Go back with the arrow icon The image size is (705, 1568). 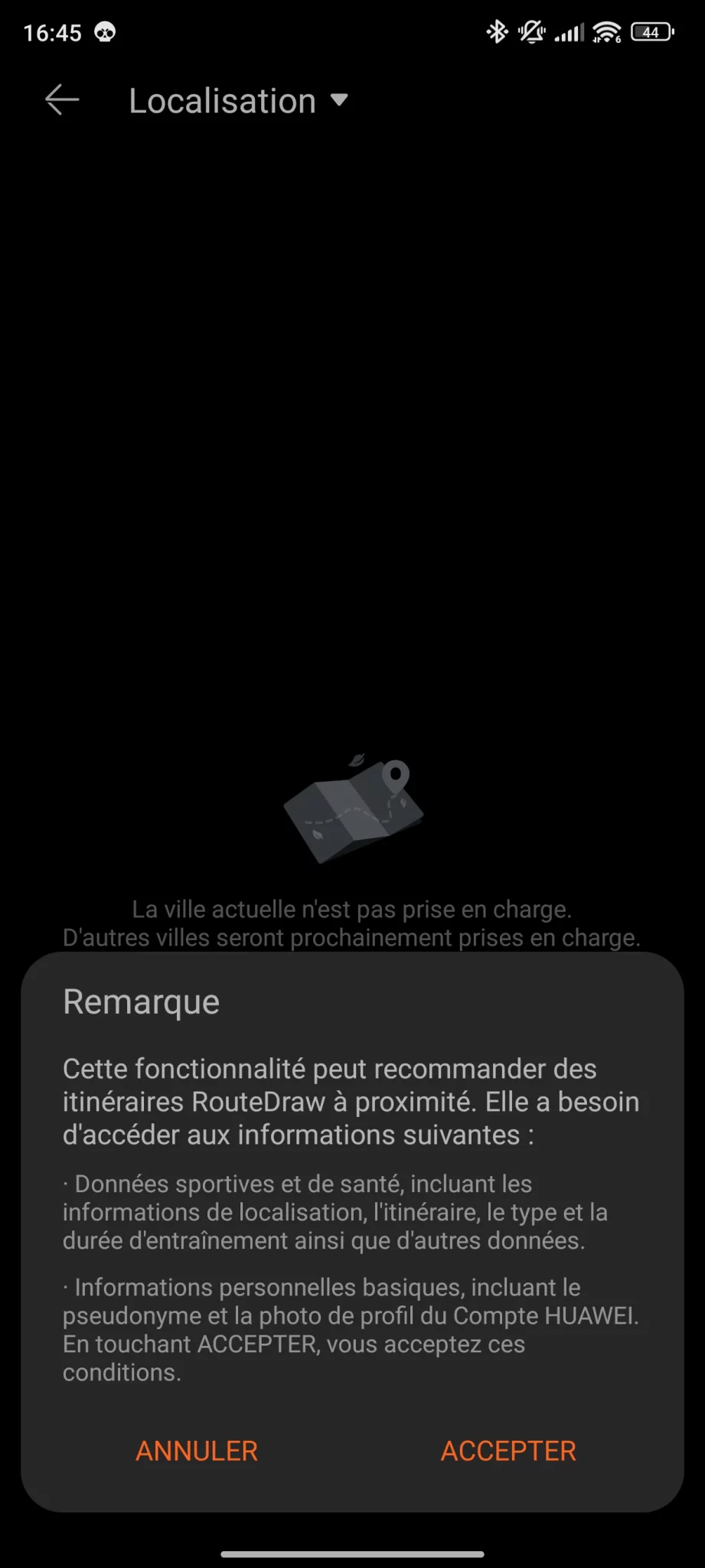coord(62,100)
